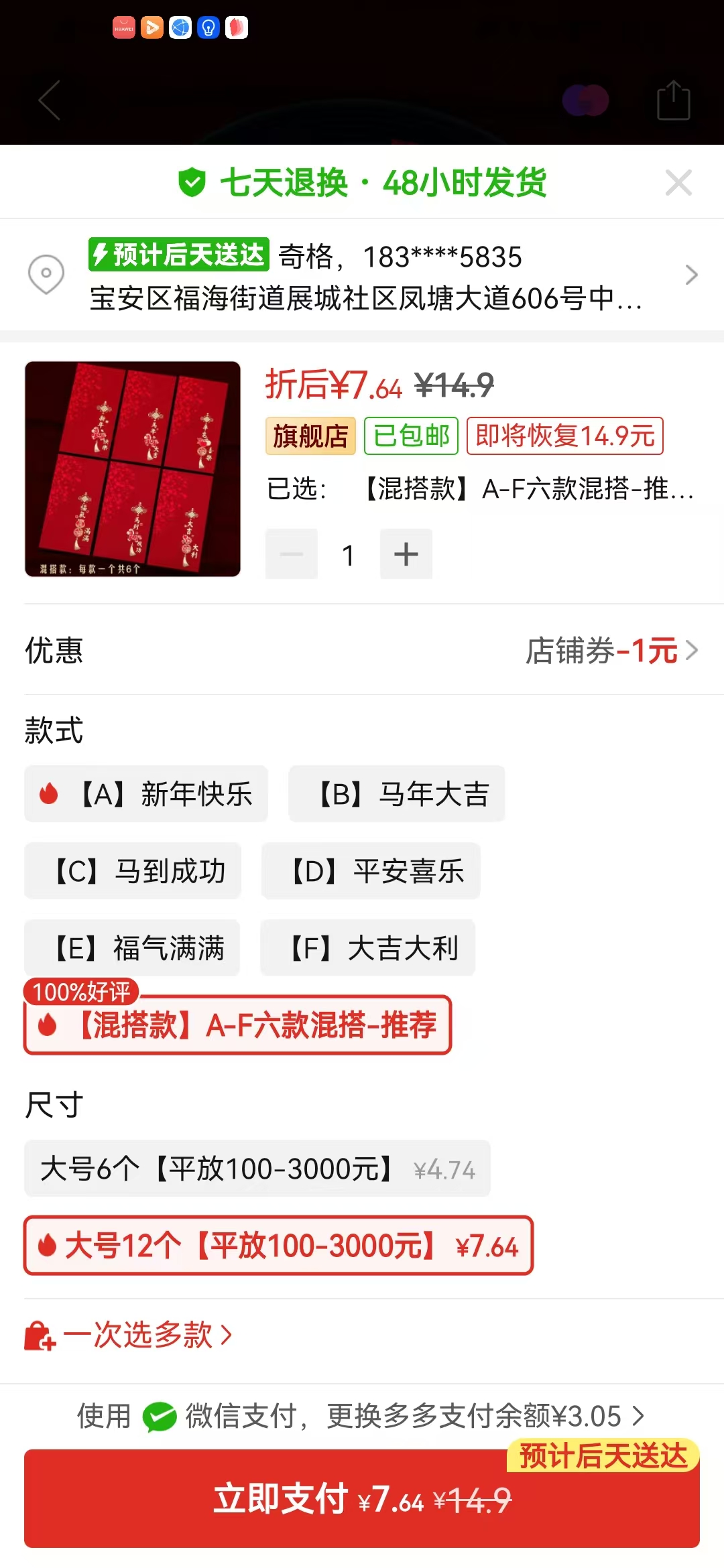Increase quantity with the plus button
This screenshot has width=724, height=1568.
[406, 554]
